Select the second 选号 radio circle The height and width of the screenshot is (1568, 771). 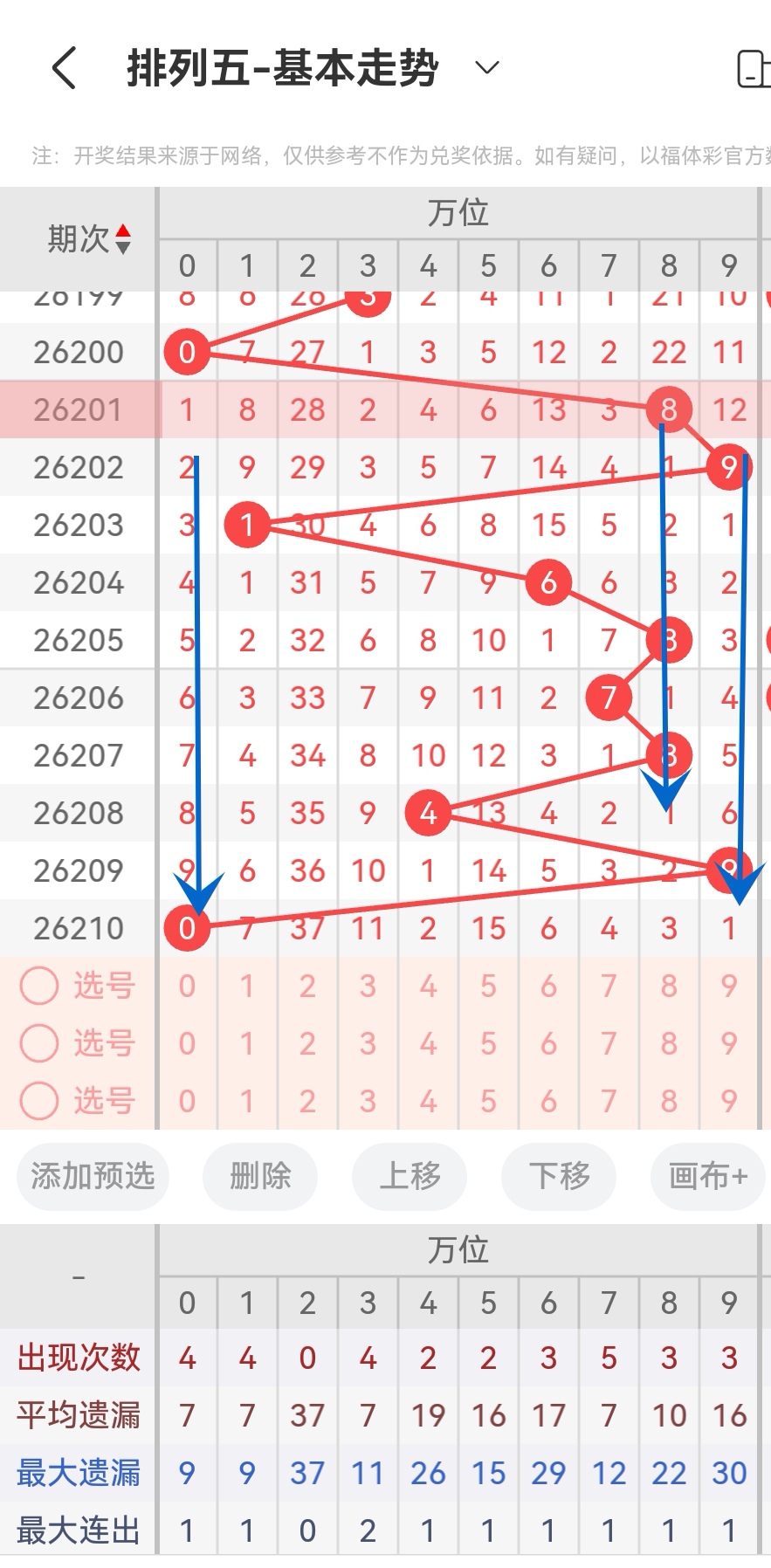click(39, 1043)
